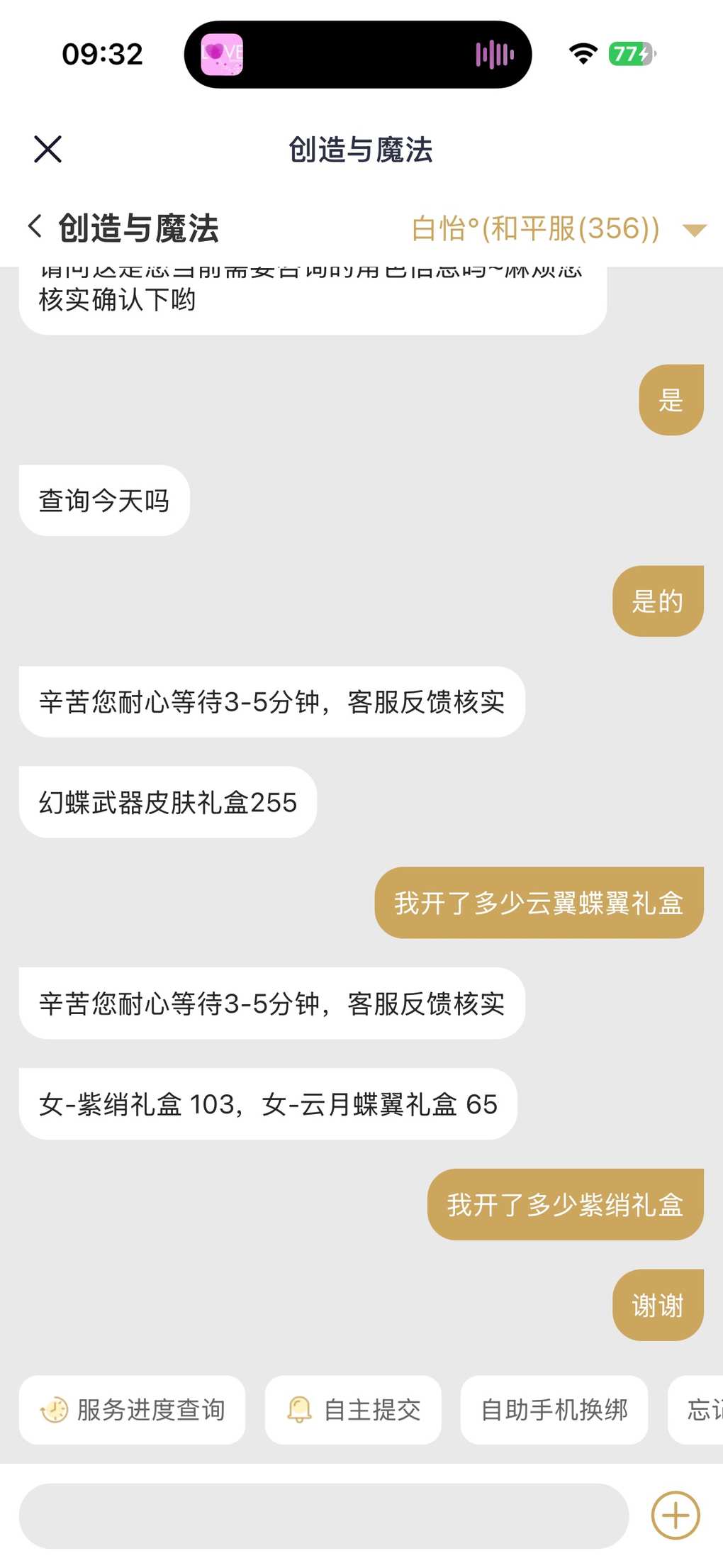
Task: Open the plus attachment menu
Action: (675, 1516)
